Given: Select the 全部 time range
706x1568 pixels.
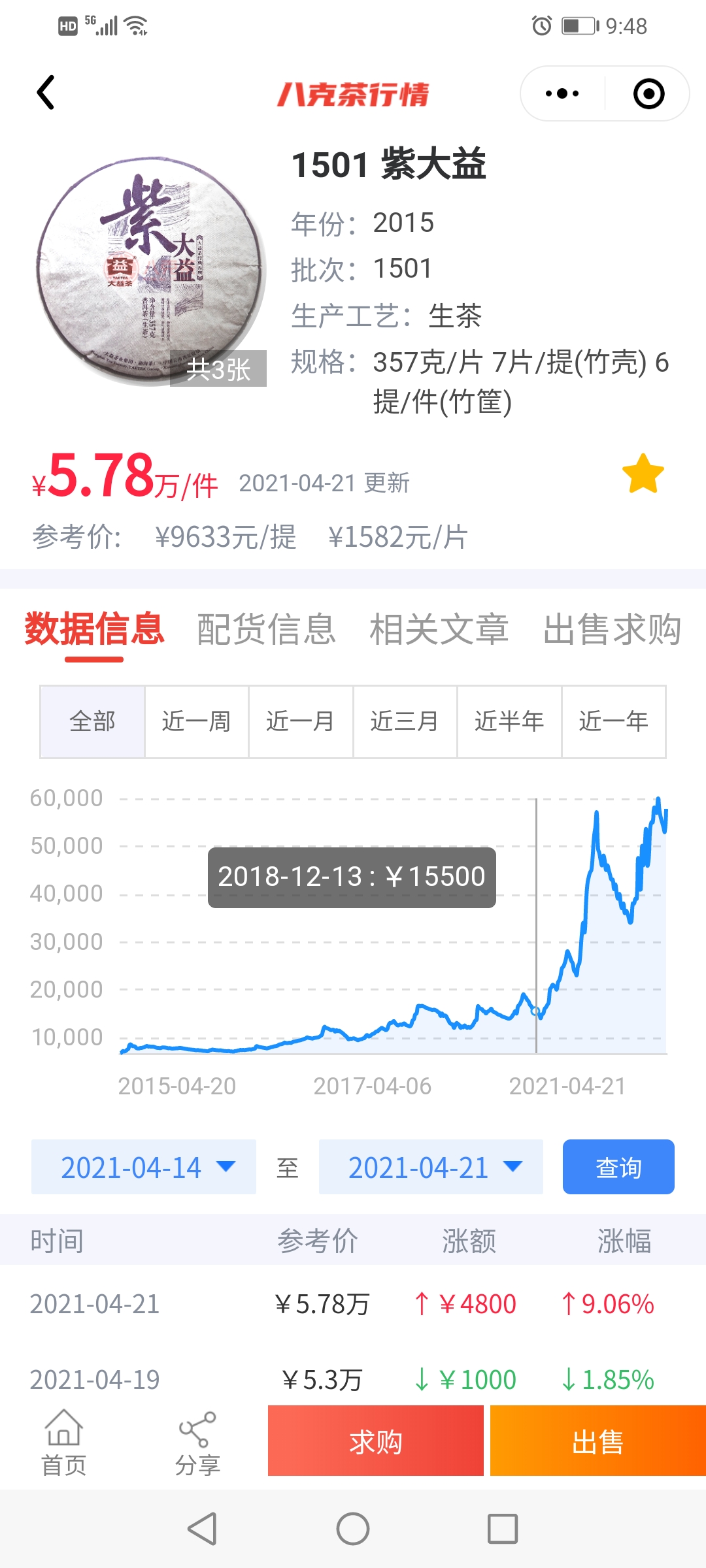Looking at the screenshot, I should pos(92,722).
